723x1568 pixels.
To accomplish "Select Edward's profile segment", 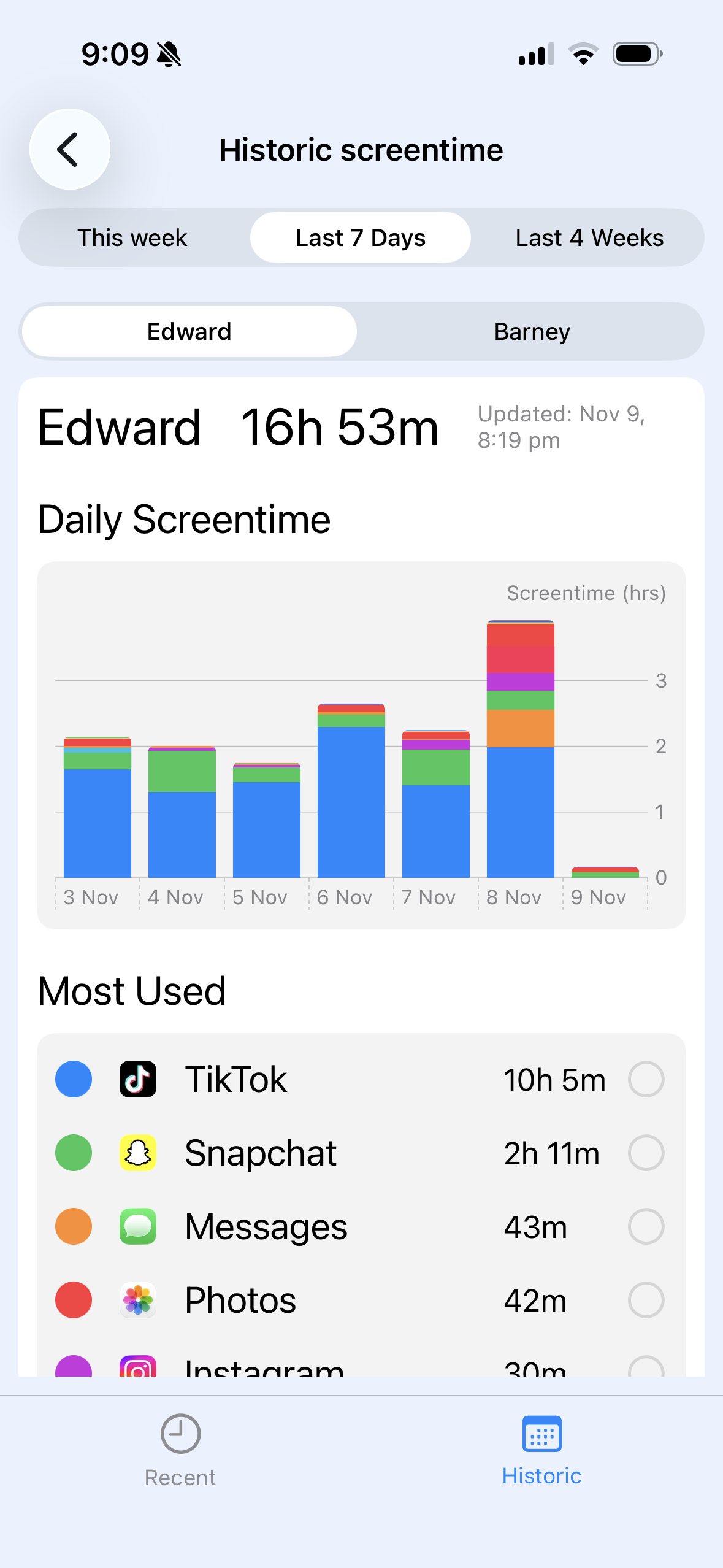I will tap(188, 331).
